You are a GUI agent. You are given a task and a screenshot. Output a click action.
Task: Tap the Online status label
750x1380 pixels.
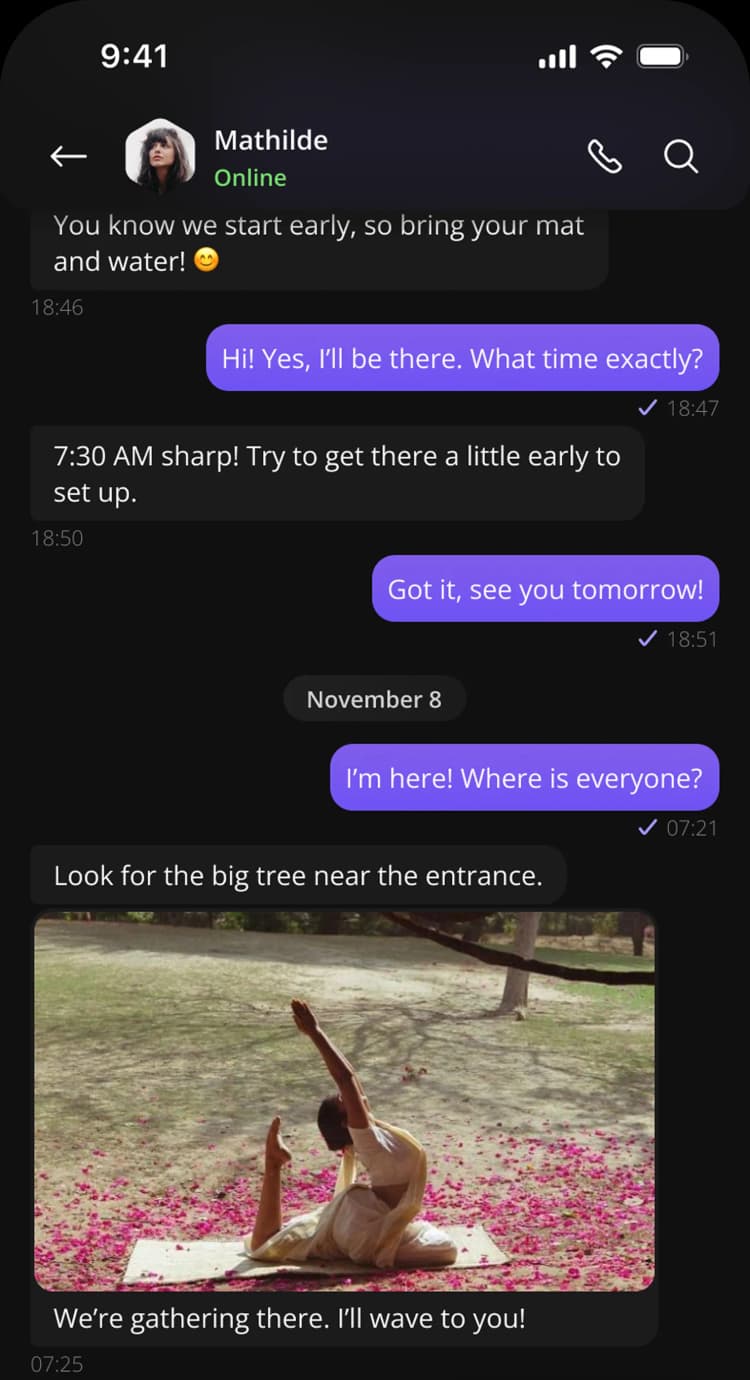coord(250,178)
